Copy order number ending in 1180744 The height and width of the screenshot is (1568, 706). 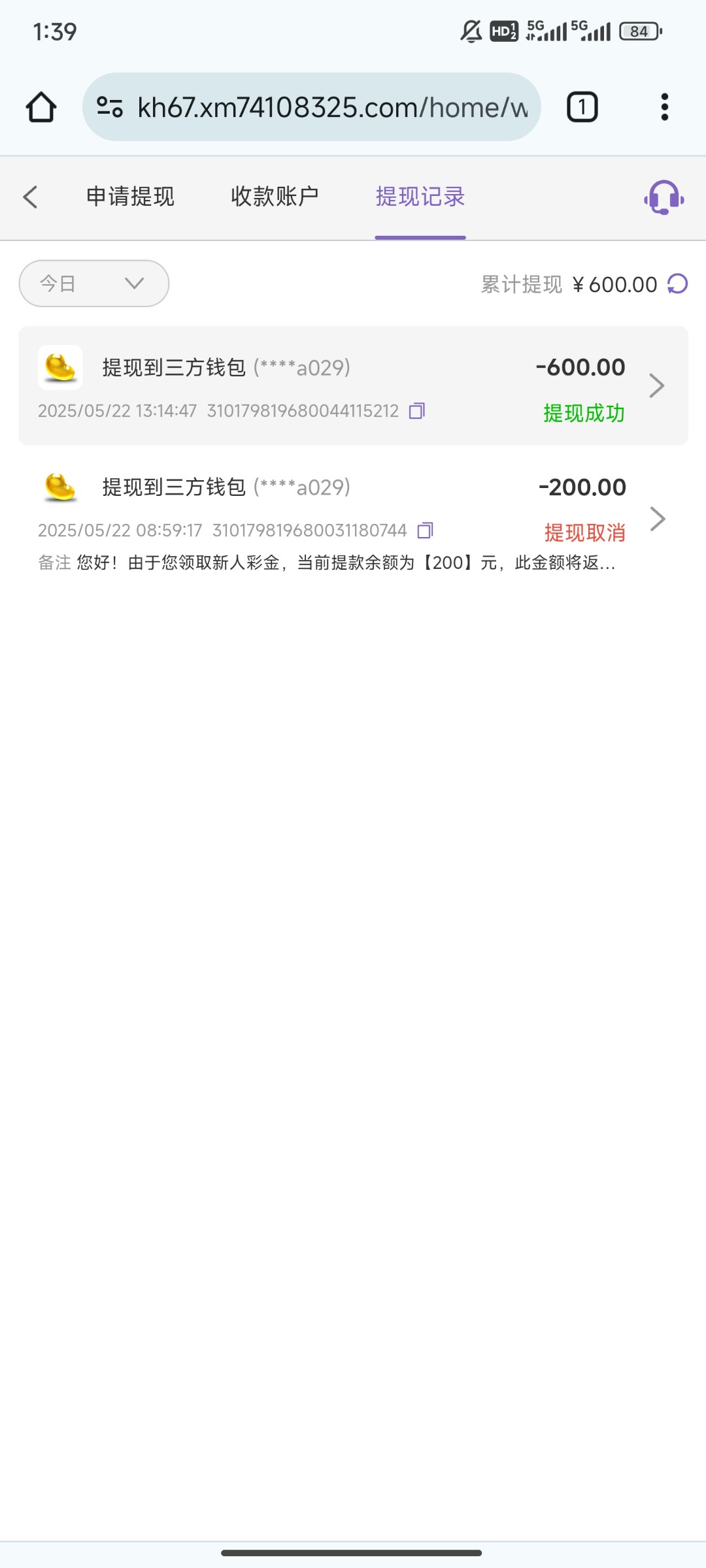[x=425, y=531]
